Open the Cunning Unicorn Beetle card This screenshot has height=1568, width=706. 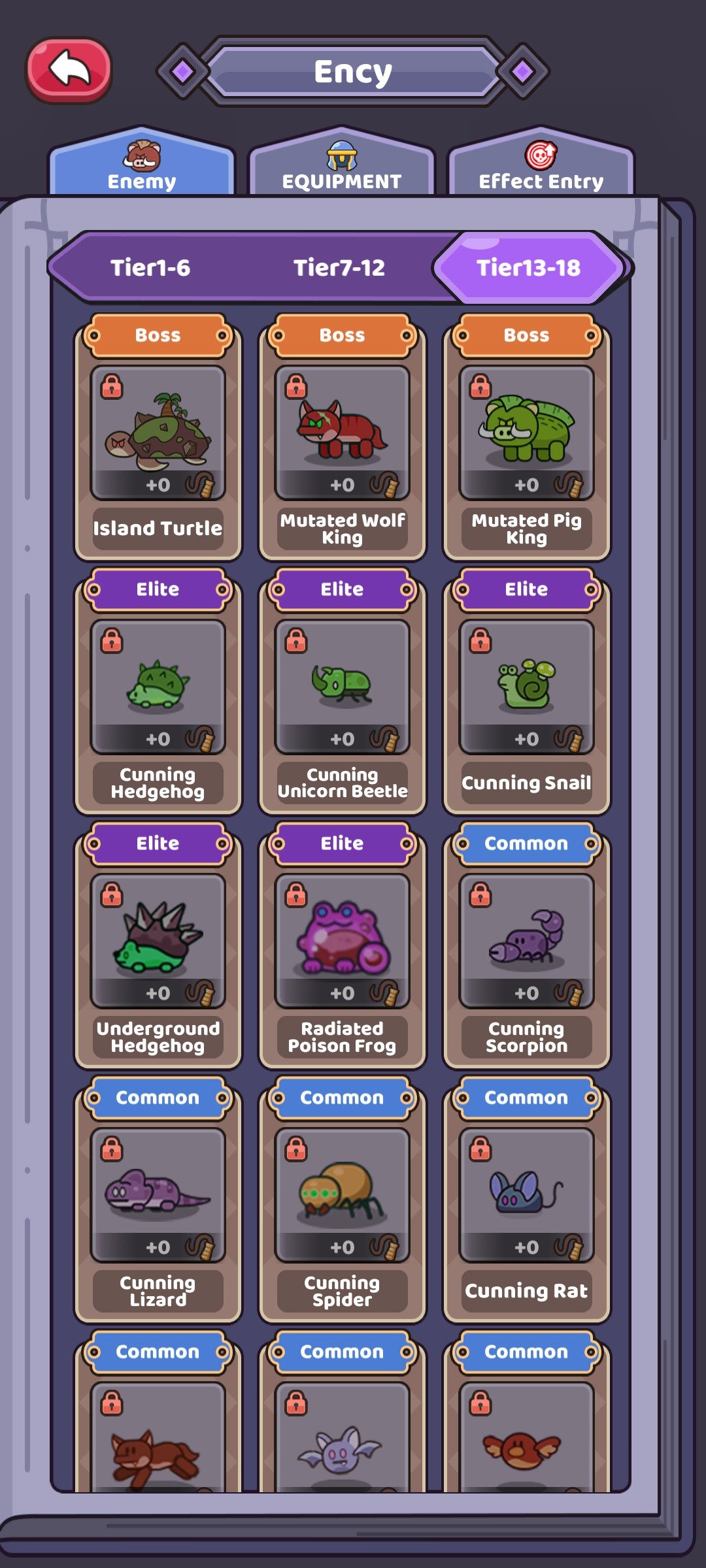[x=342, y=692]
